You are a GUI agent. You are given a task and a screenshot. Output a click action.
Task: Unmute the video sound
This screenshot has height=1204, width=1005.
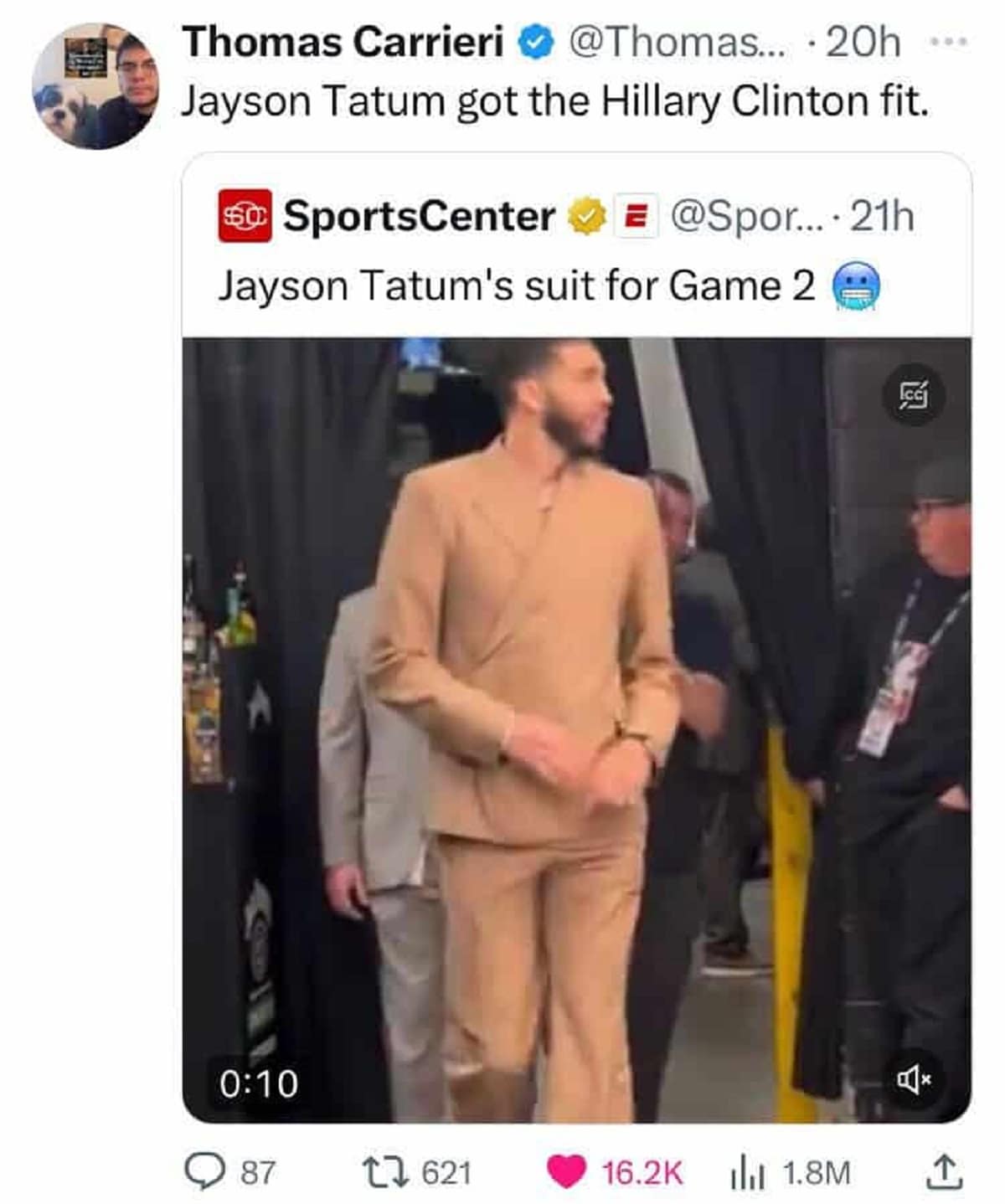[914, 1080]
